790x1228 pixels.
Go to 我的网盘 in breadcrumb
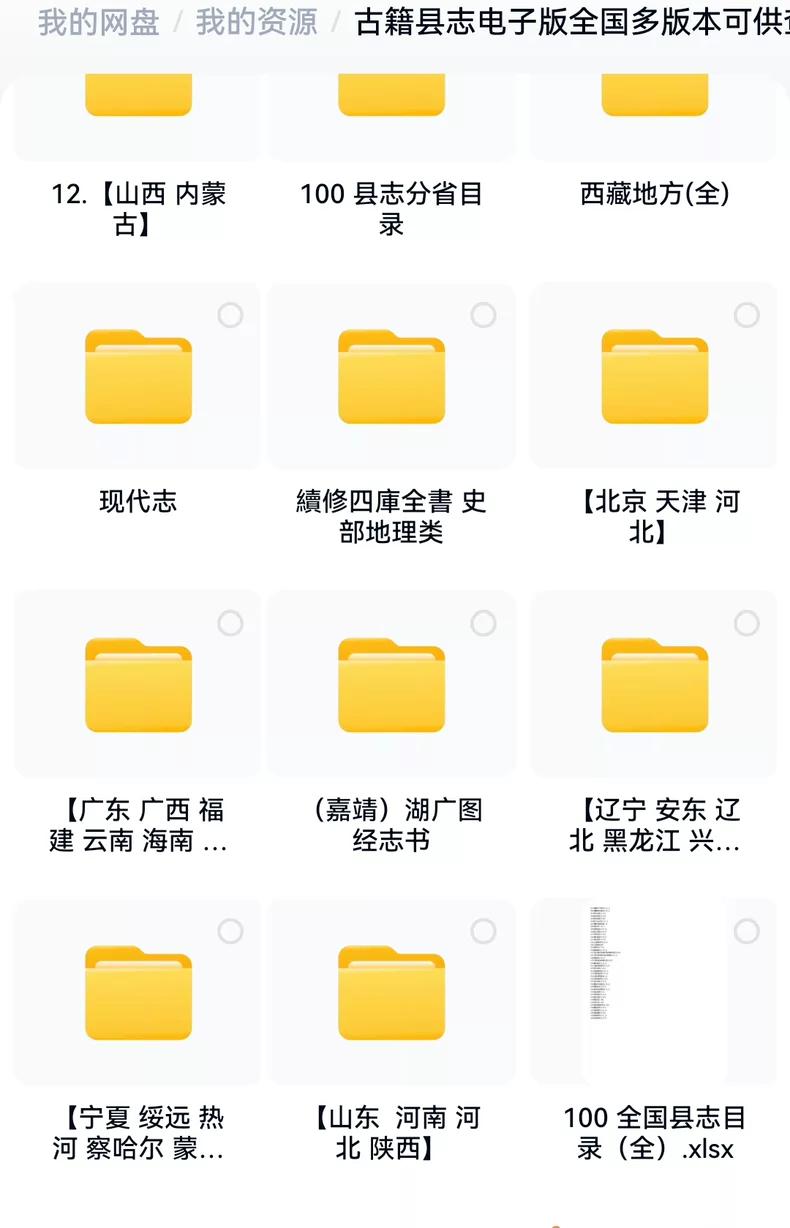click(x=98, y=22)
